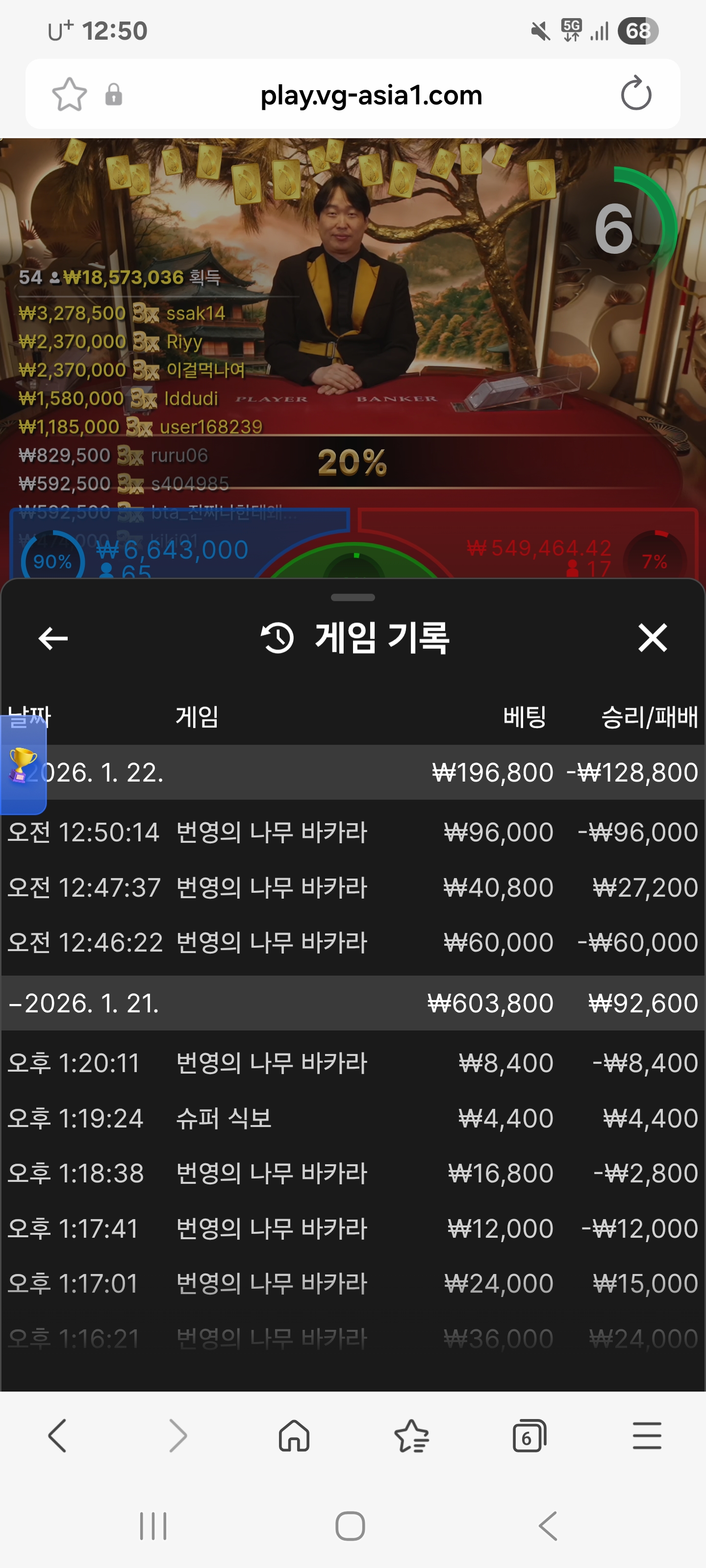Open the 오후 1:20:11 game record

(x=352, y=1063)
